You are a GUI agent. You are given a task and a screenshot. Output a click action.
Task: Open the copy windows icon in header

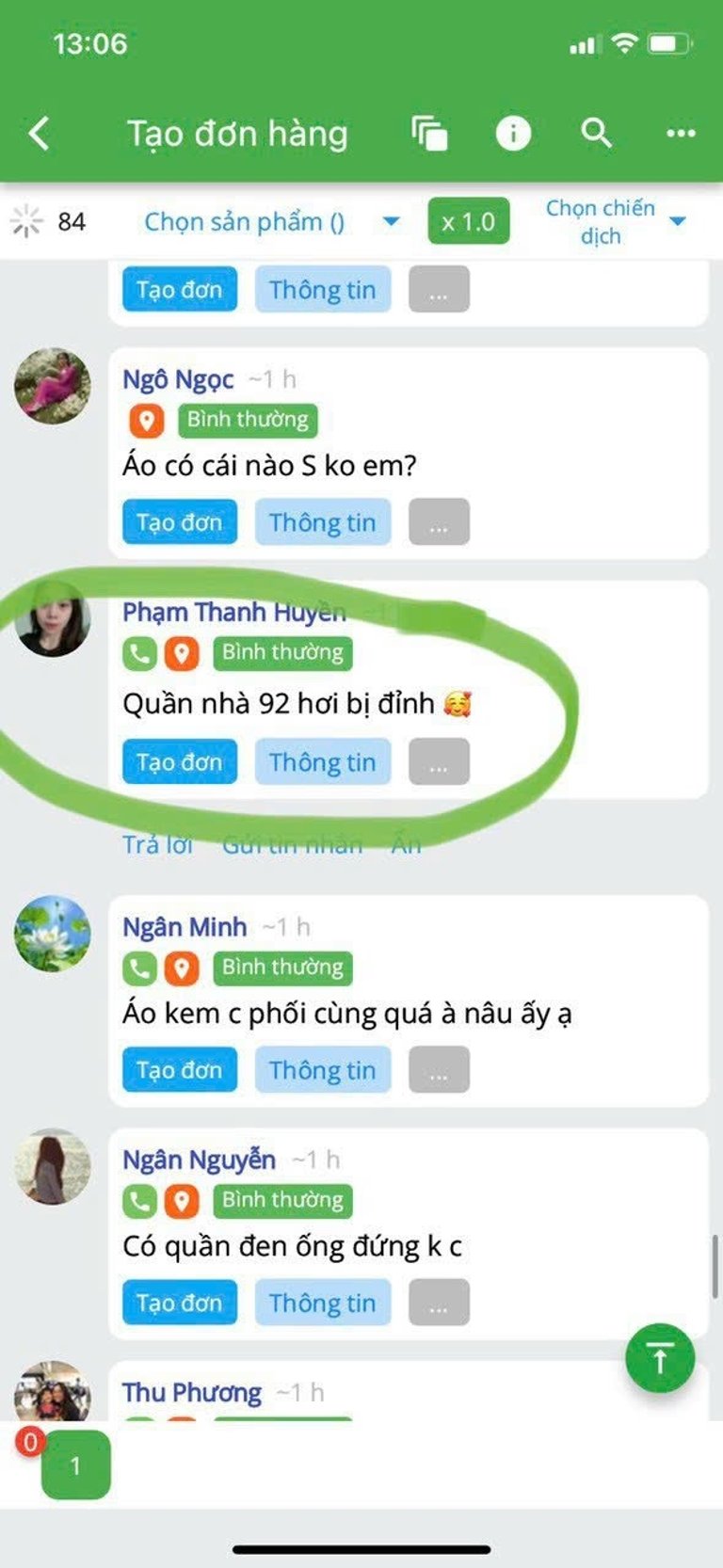tap(429, 134)
